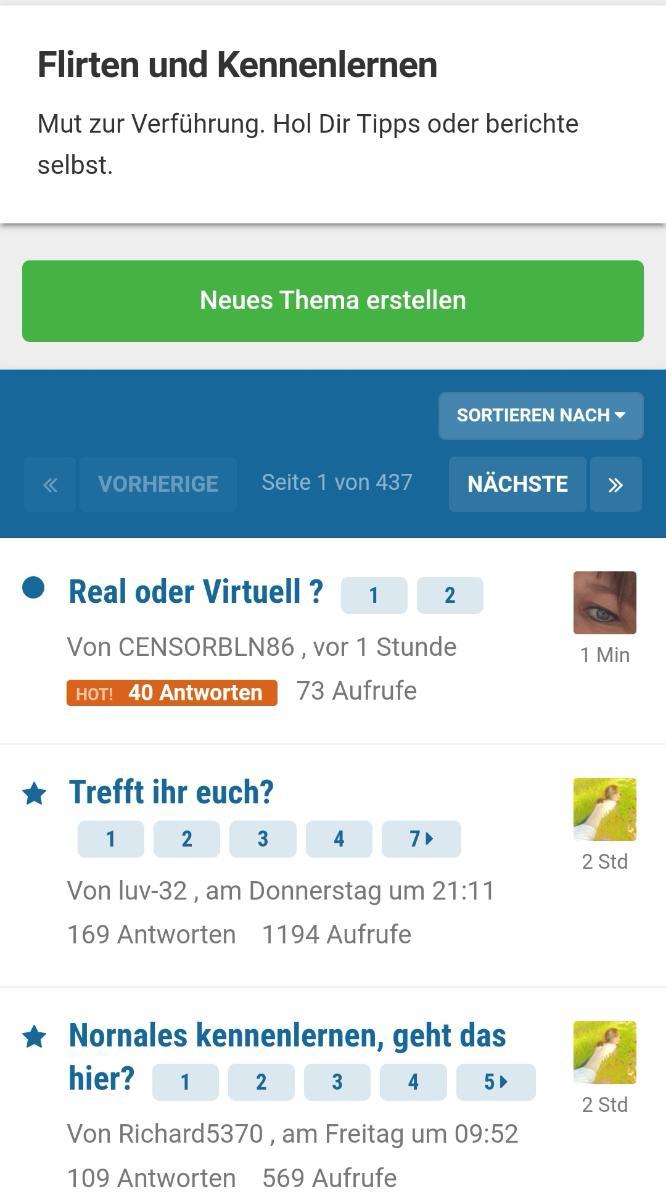Open thread Trefft ihr euch?

pyautogui.click(x=171, y=792)
